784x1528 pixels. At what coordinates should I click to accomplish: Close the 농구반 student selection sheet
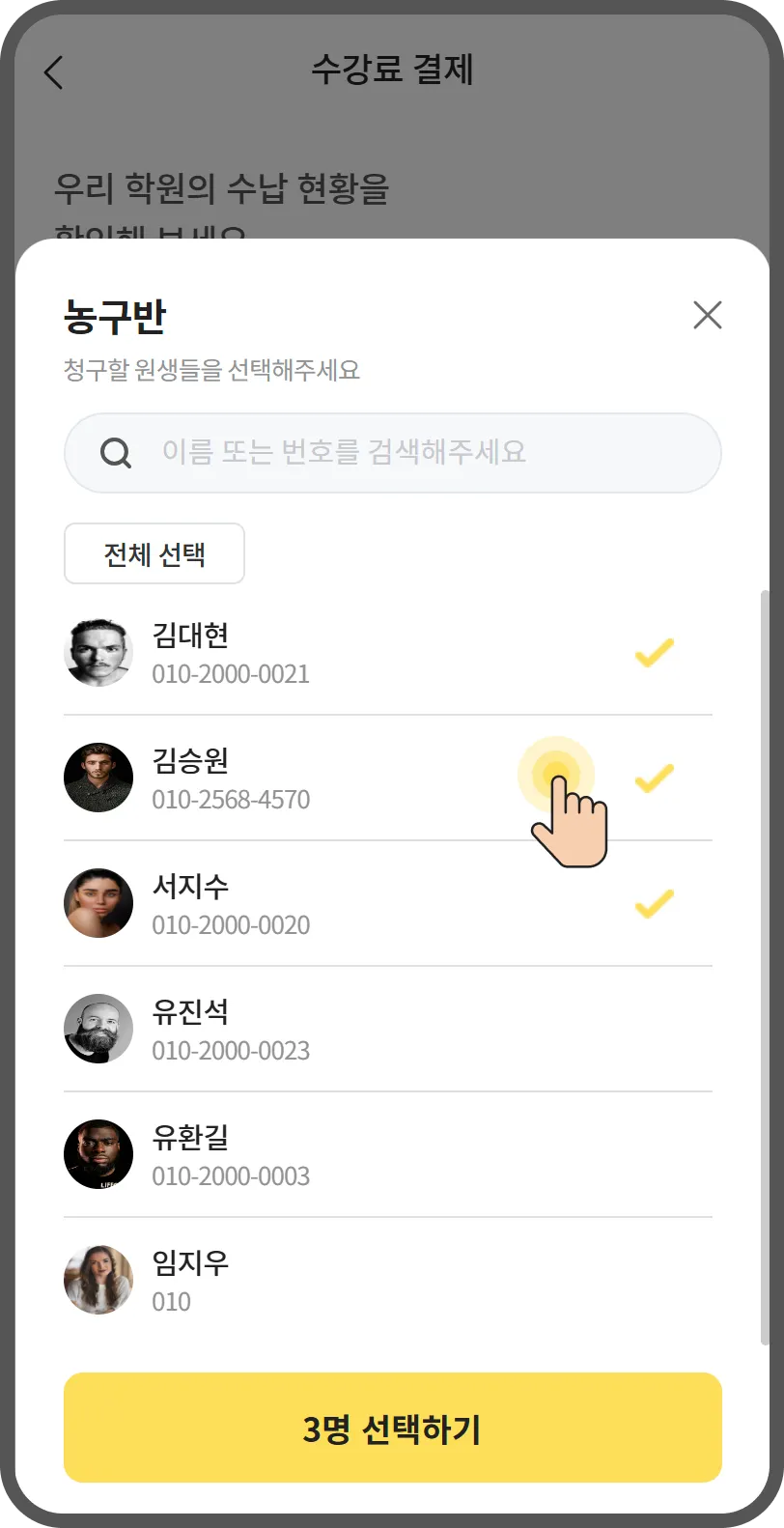point(707,315)
